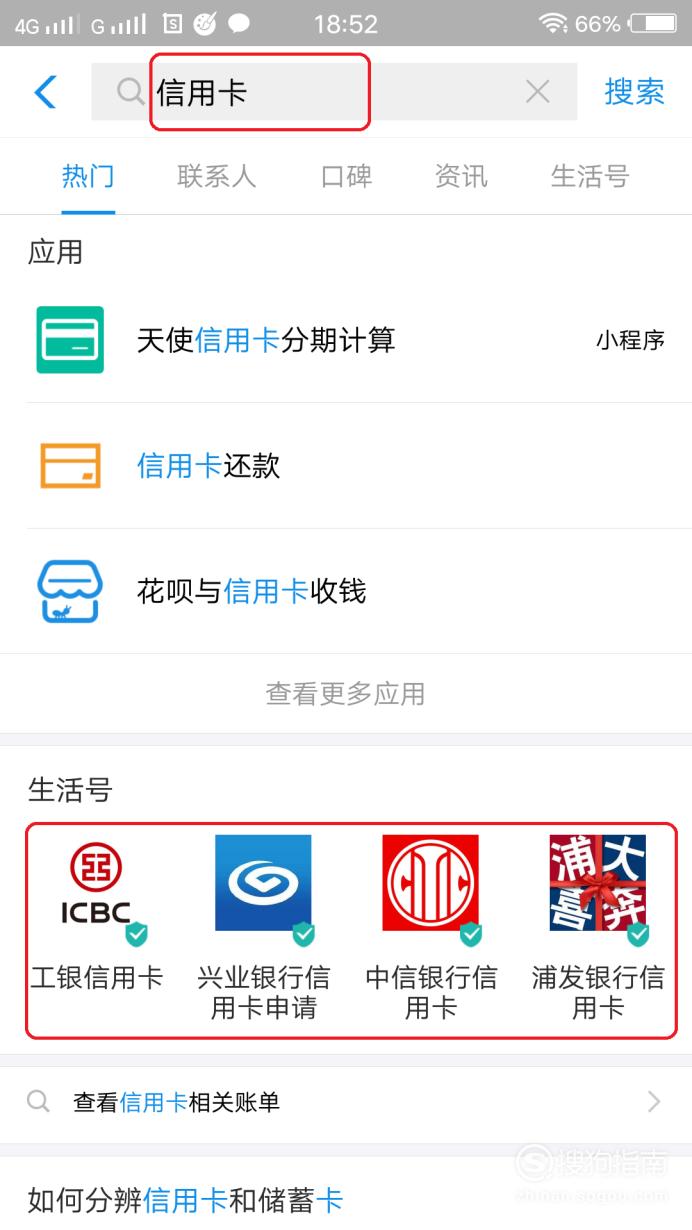Image resolution: width=692 pixels, height=1230 pixels.
Task: Select the 热门 tab
Action: [x=88, y=177]
